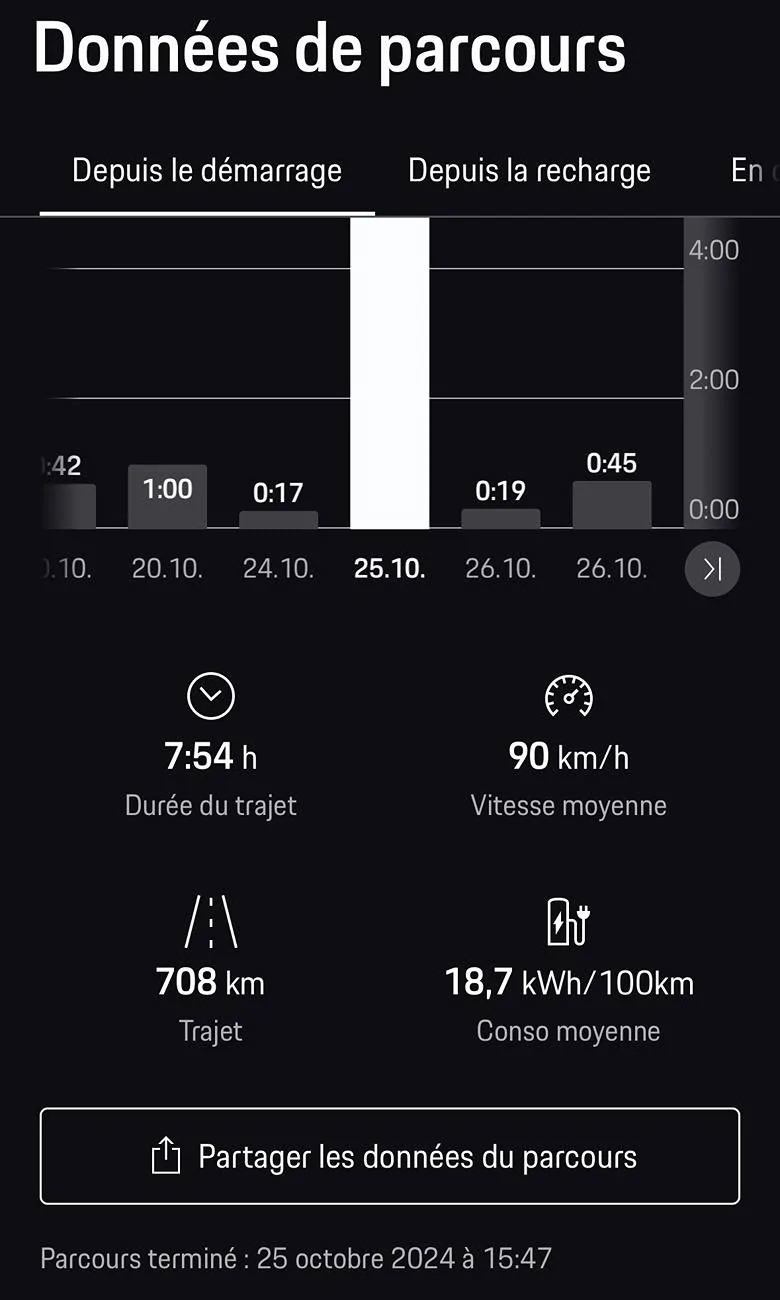The image size is (780, 1300).
Task: Select the Depuis le démarrage tab
Action: tap(207, 171)
